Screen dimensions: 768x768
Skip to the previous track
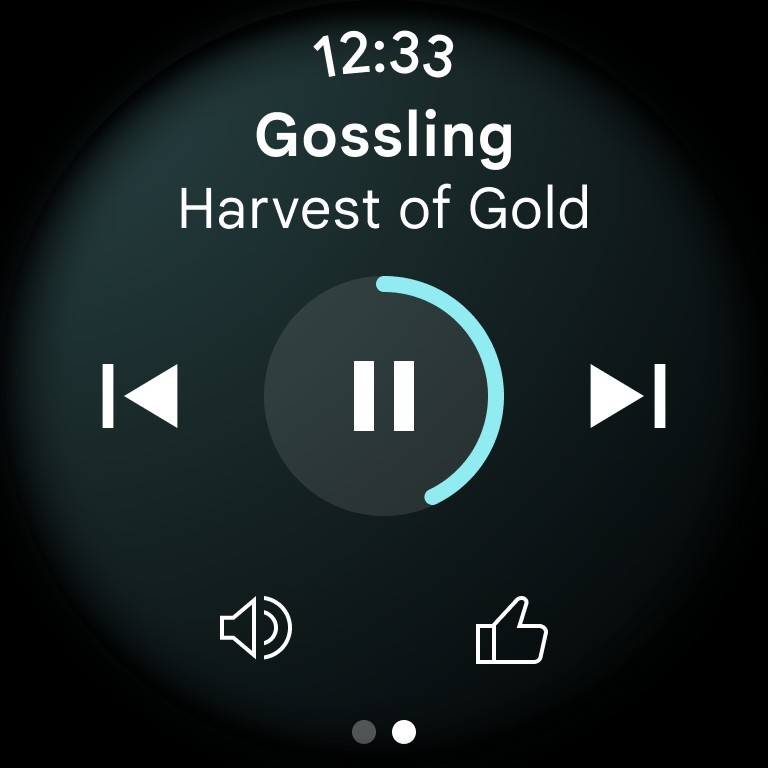(x=140, y=396)
